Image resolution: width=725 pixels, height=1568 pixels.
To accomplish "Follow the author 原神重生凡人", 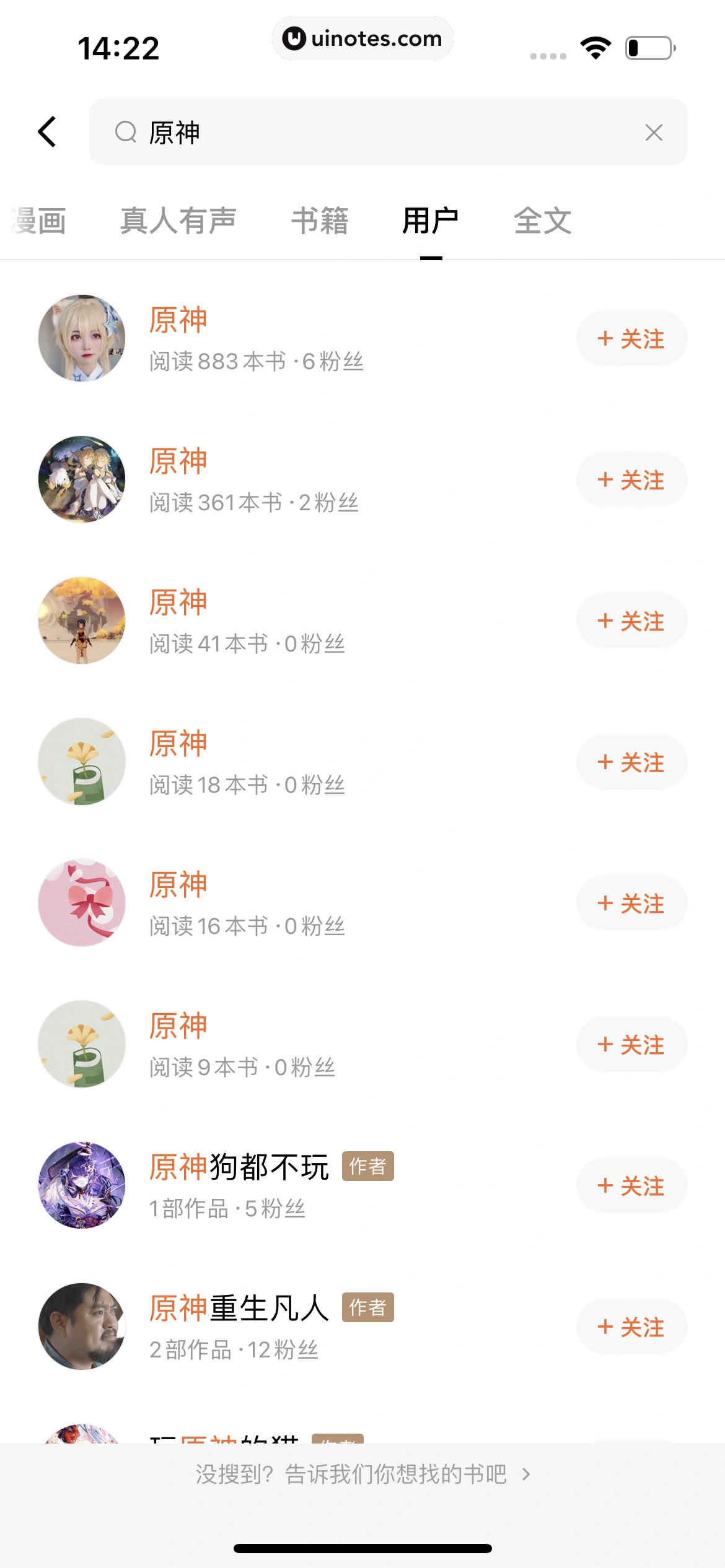I will click(631, 1326).
